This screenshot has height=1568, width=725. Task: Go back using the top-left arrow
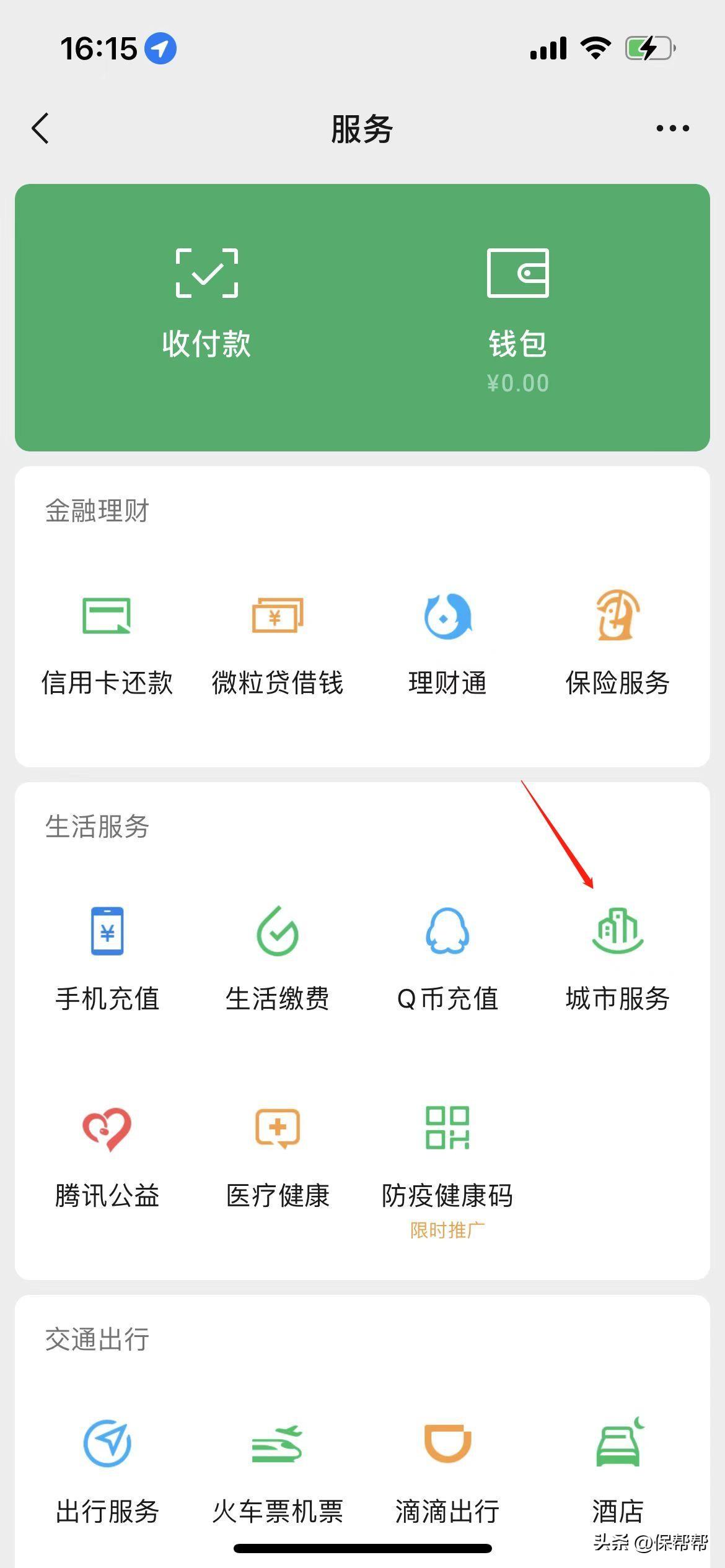coord(40,129)
